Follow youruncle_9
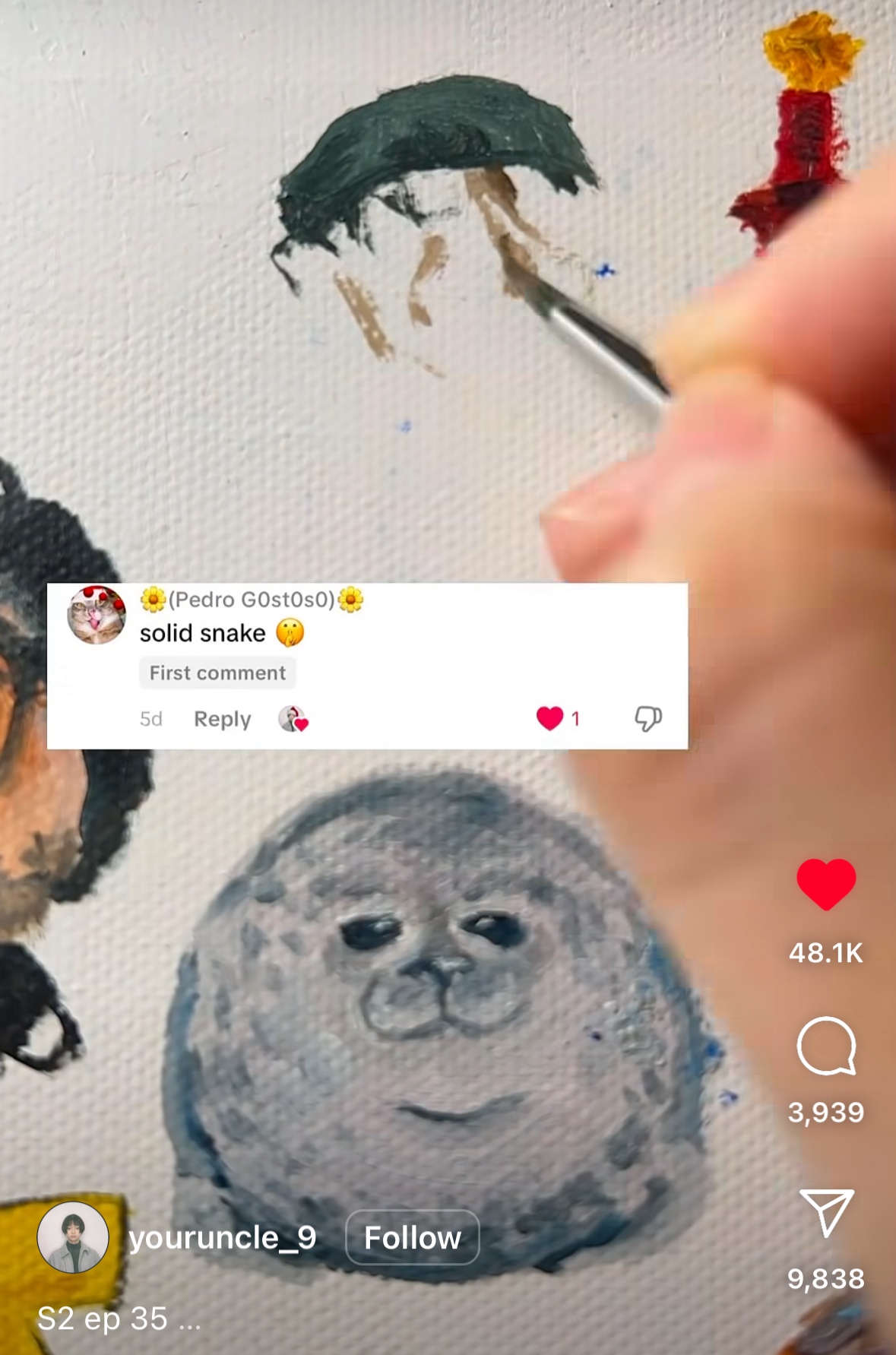This screenshot has height=1355, width=896. (412, 1237)
